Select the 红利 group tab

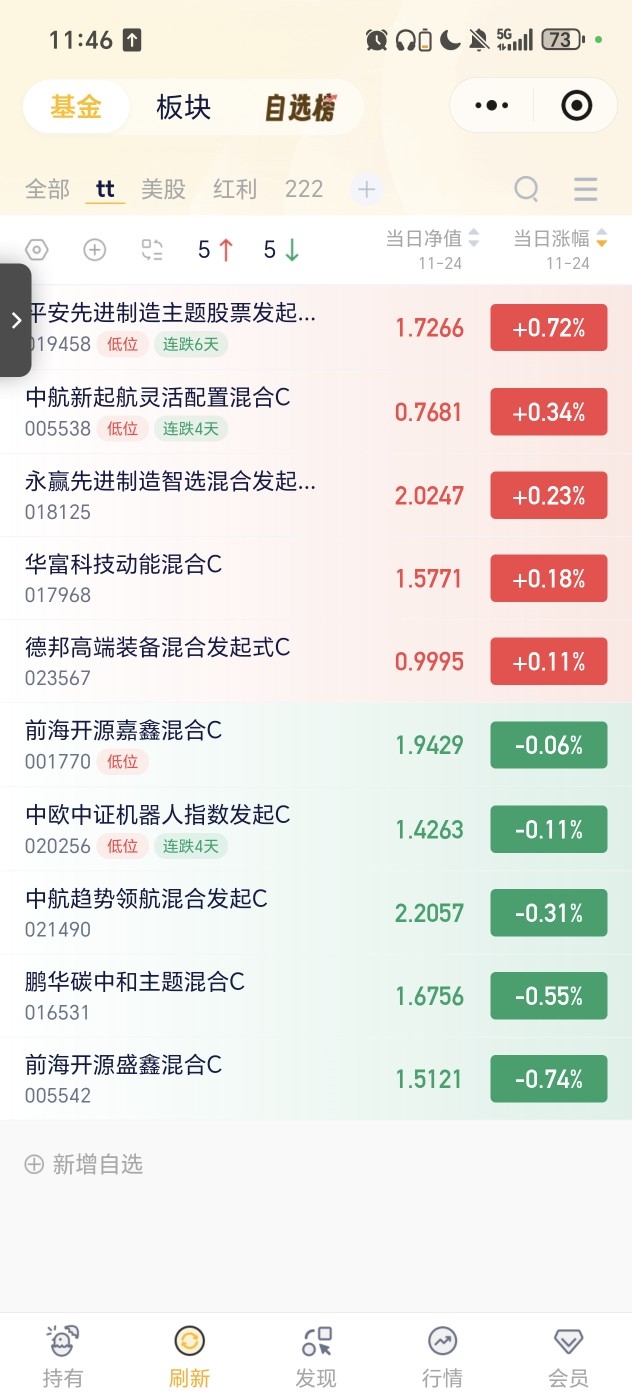[235, 189]
